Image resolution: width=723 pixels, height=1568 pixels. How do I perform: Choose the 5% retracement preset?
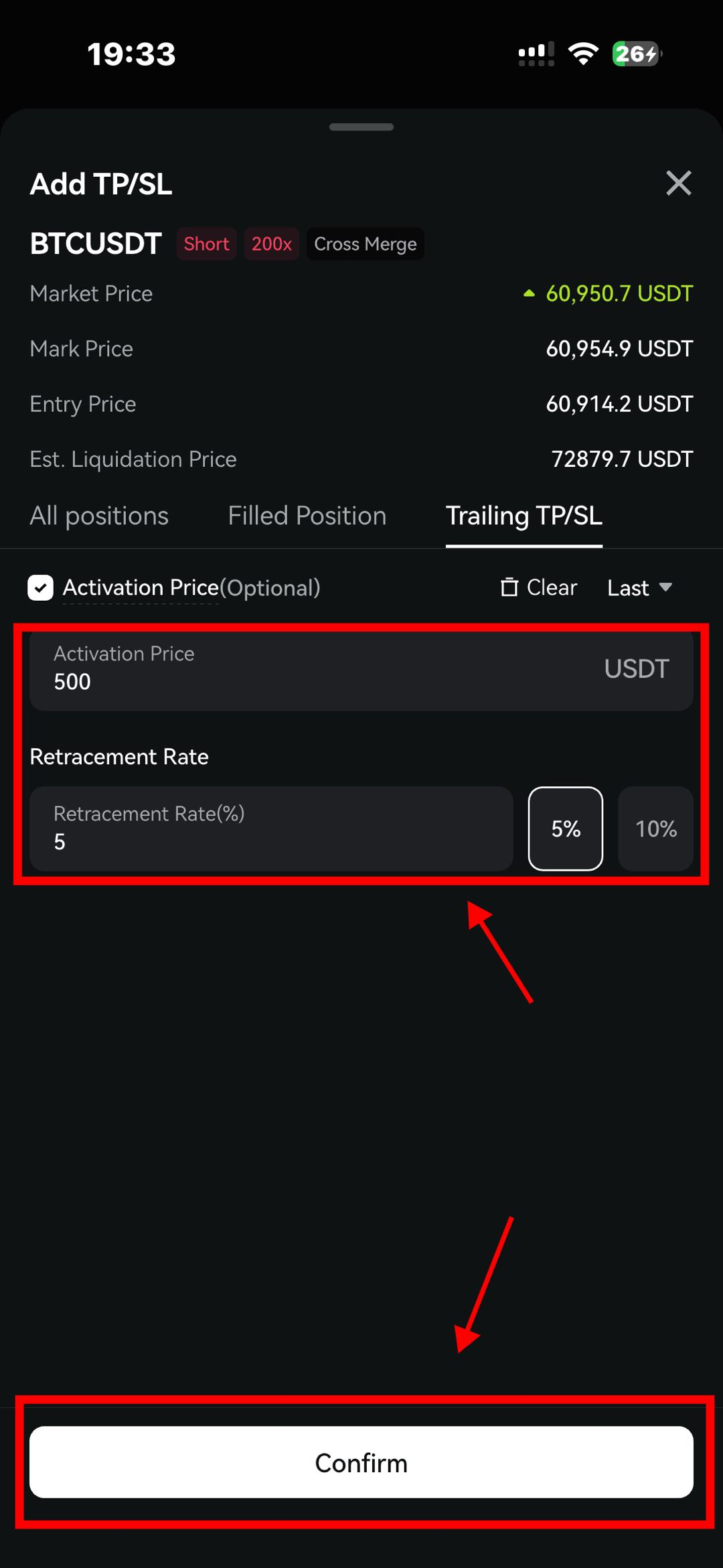[x=566, y=829]
